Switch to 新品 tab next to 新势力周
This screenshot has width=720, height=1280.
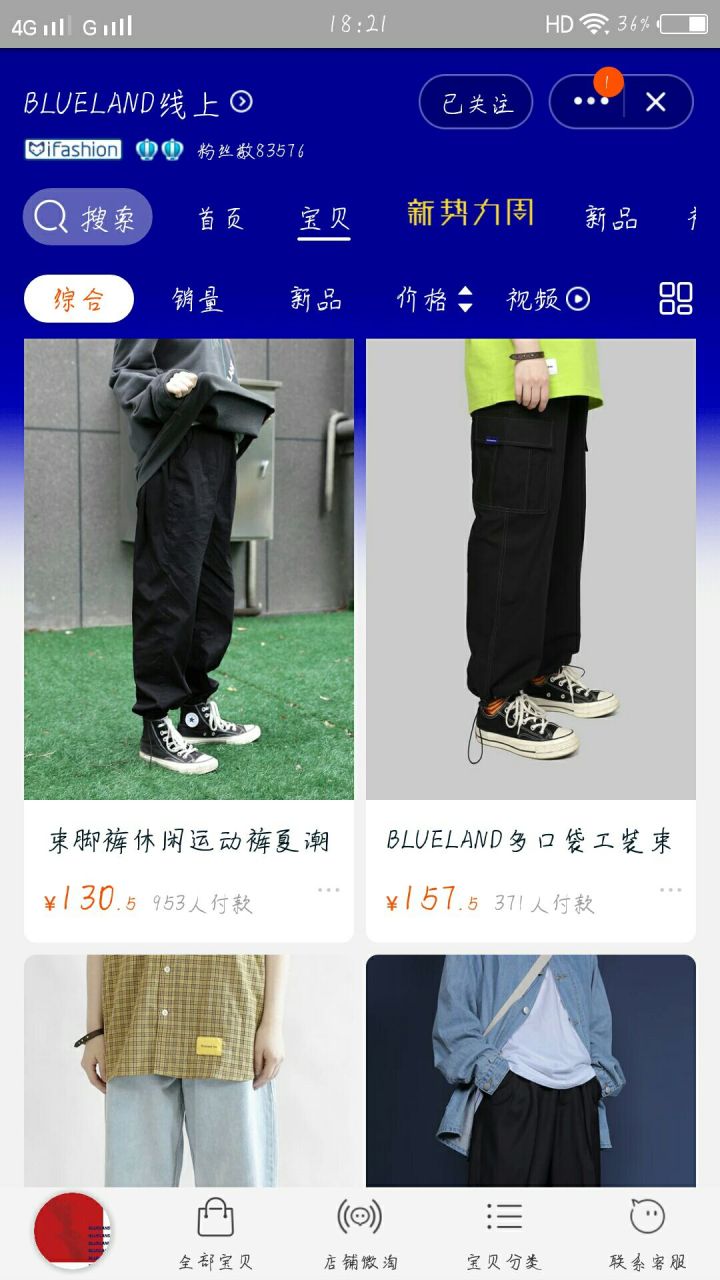coord(611,218)
